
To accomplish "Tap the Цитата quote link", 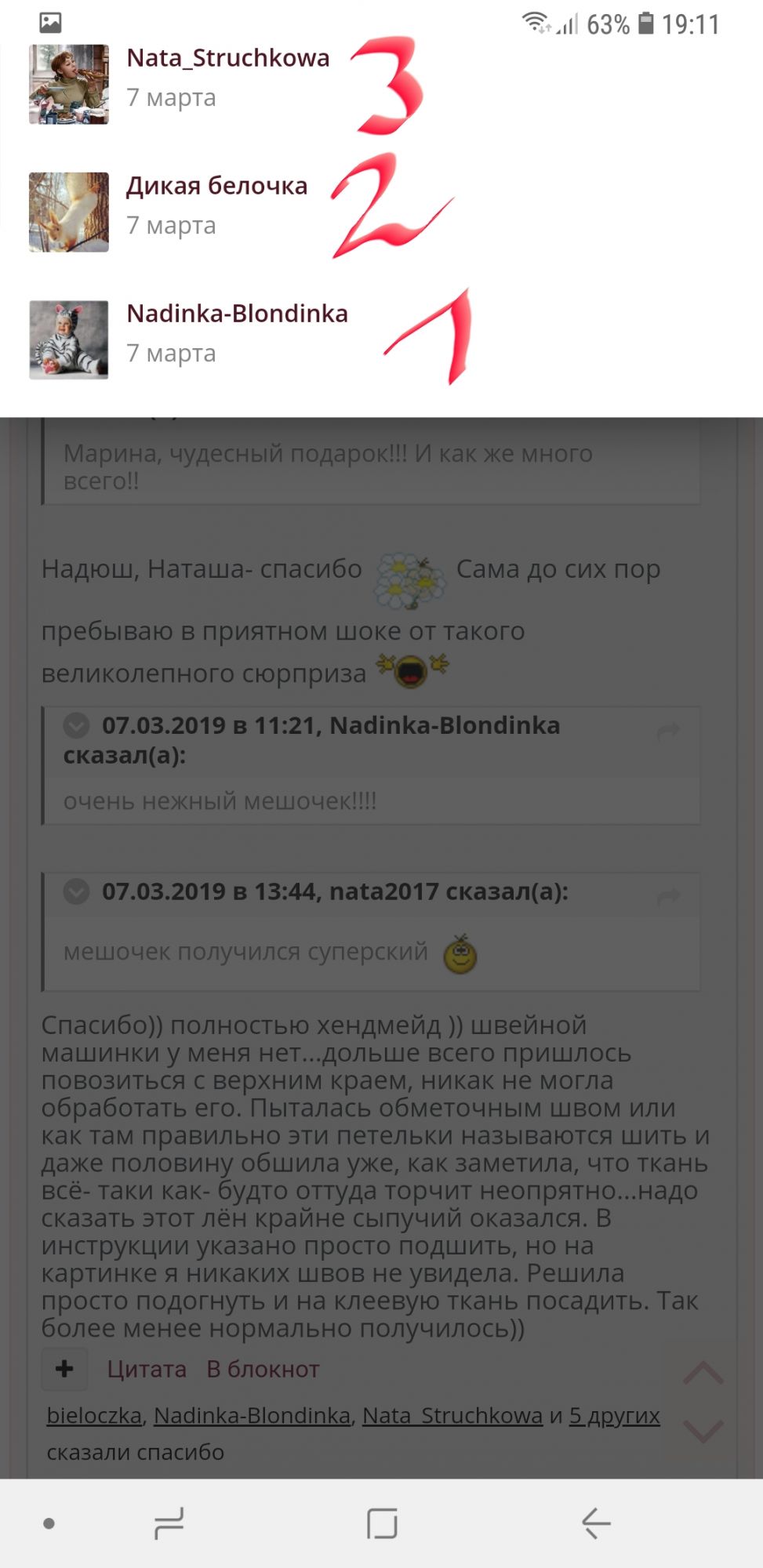I will click(x=147, y=1369).
